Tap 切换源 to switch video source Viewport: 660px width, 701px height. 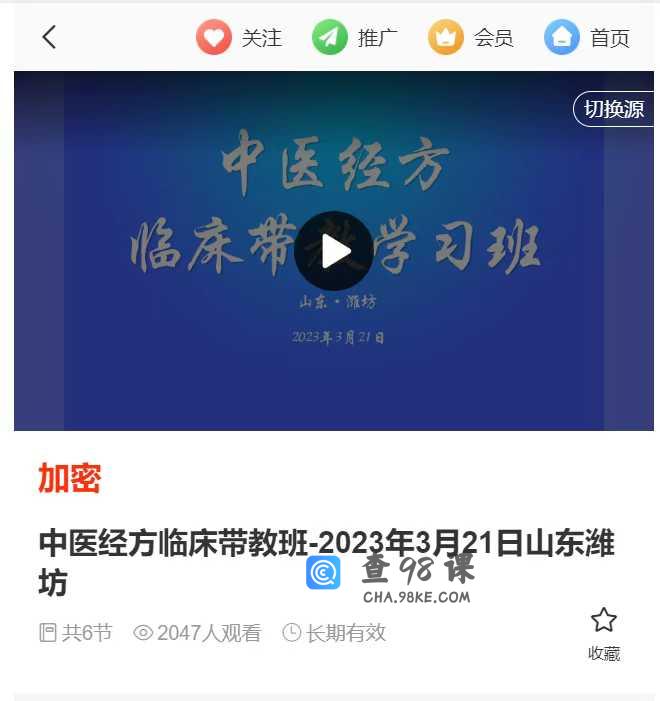613,109
